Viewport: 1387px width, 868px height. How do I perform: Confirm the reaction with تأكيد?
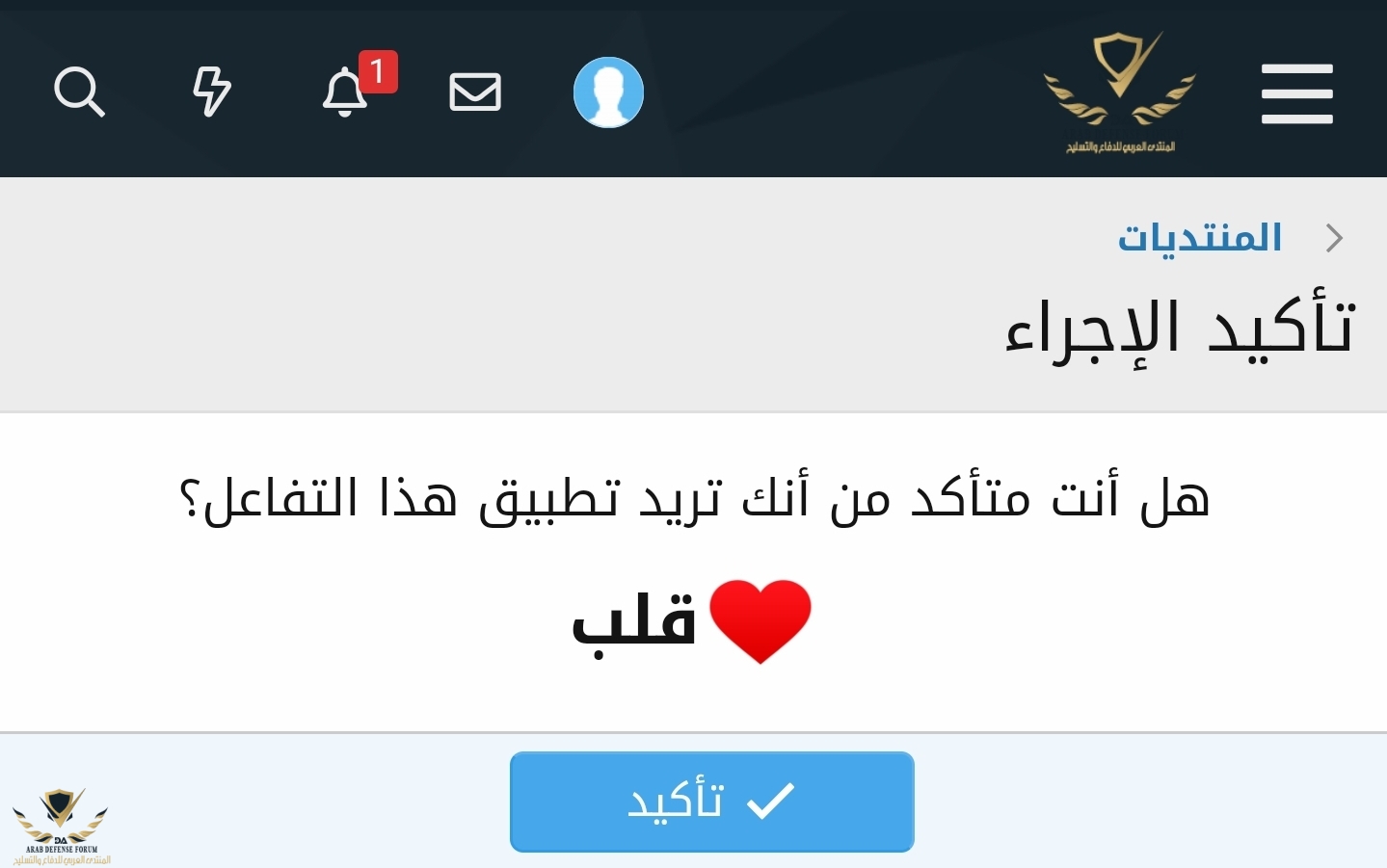pos(711,802)
